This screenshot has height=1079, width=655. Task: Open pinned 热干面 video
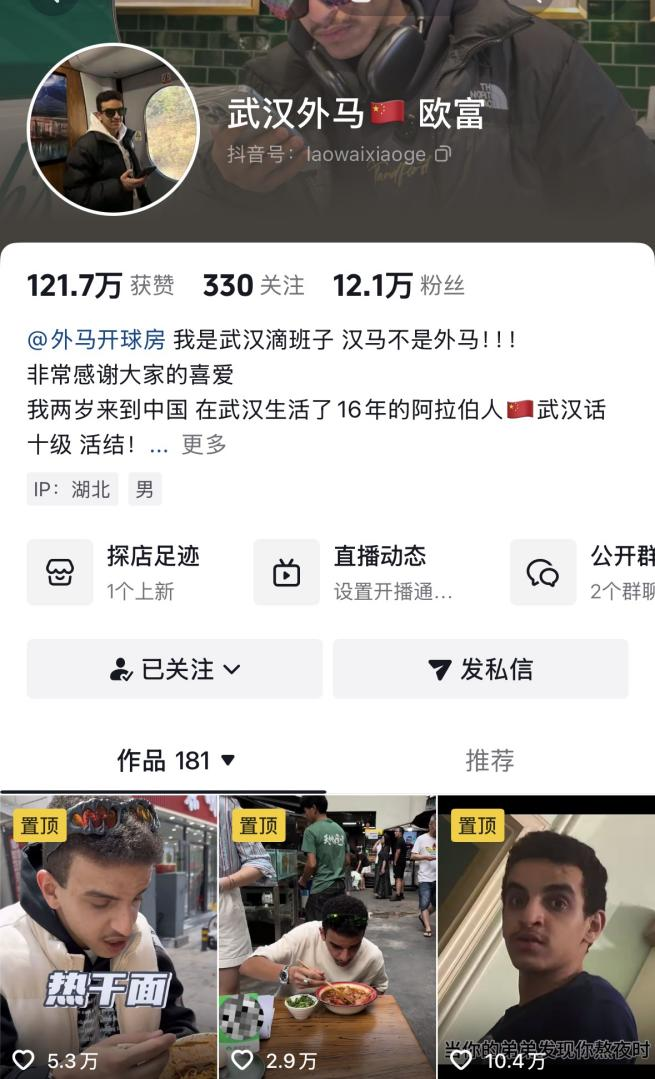pos(108,935)
